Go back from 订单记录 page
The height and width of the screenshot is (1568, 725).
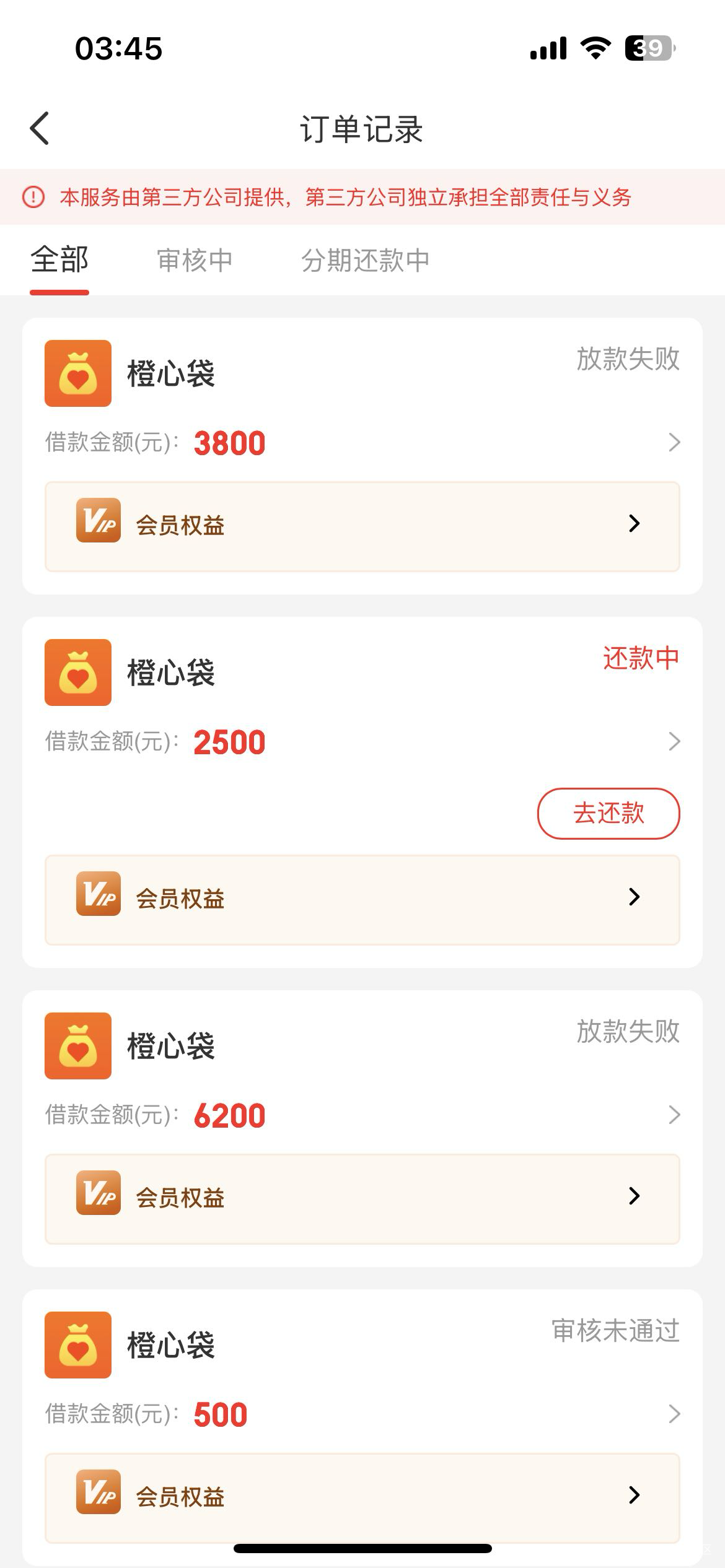[x=40, y=129]
